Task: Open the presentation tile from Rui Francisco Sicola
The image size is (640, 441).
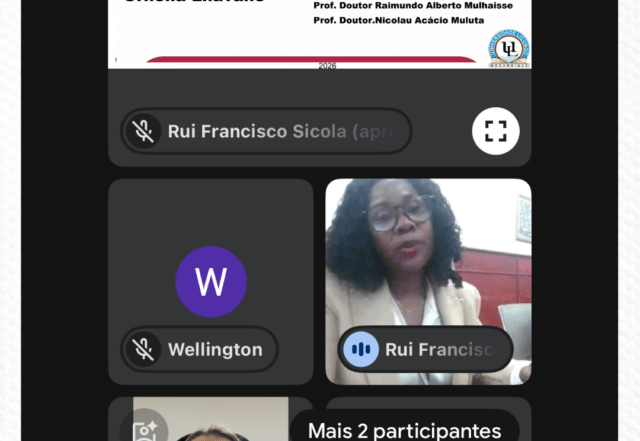Action: [300, 60]
